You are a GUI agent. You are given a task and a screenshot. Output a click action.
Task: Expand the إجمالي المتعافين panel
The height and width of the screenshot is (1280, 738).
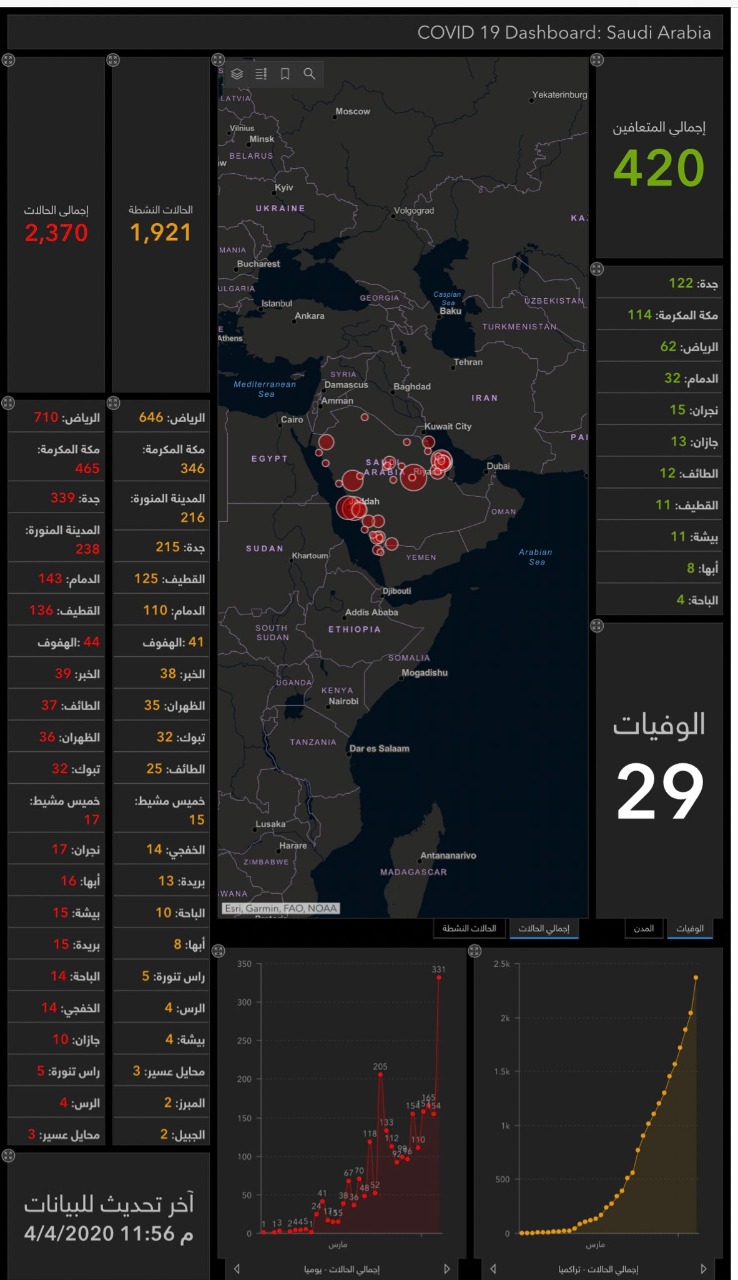[597, 62]
